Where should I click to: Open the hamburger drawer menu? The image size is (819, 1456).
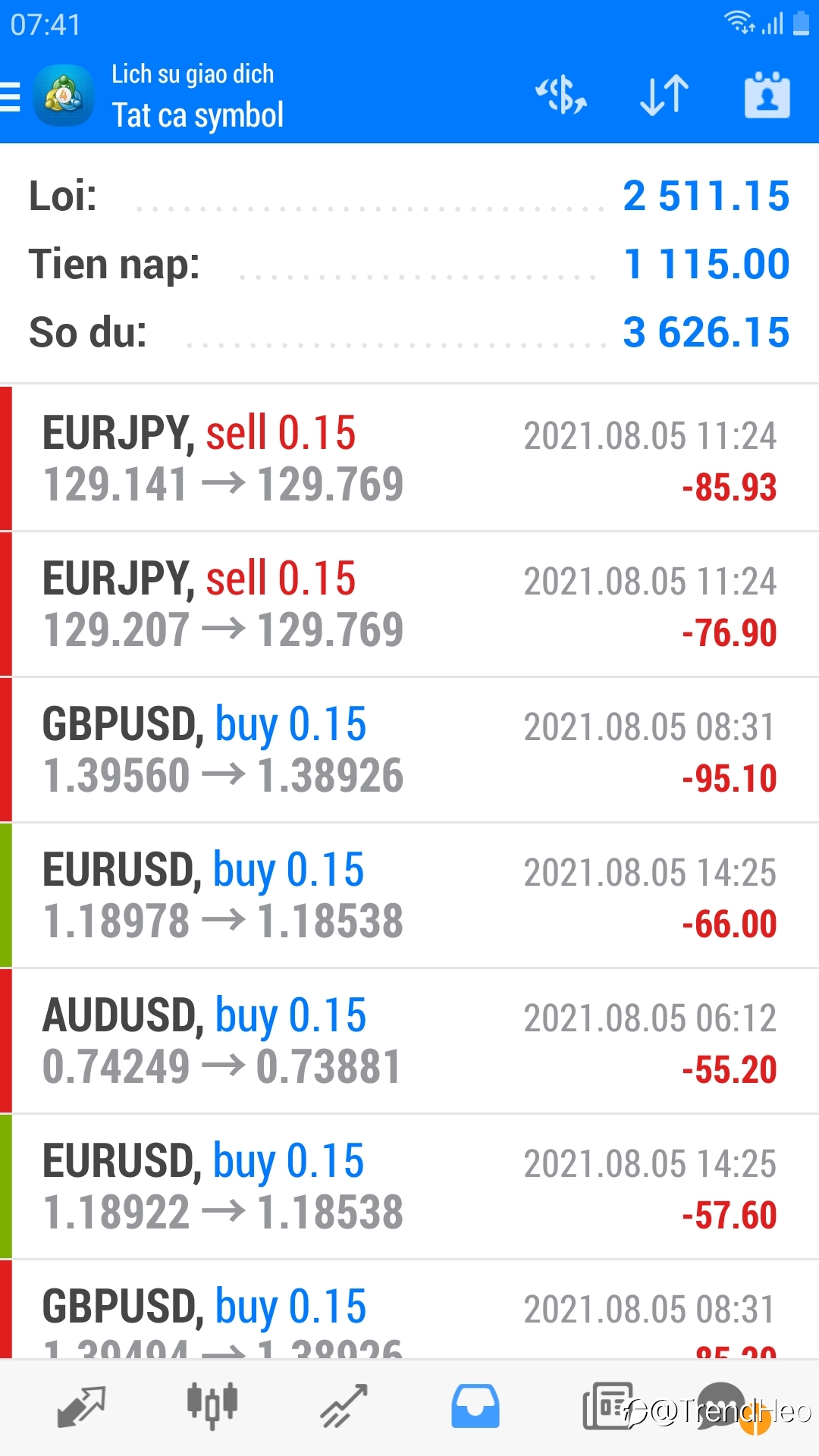(11, 96)
